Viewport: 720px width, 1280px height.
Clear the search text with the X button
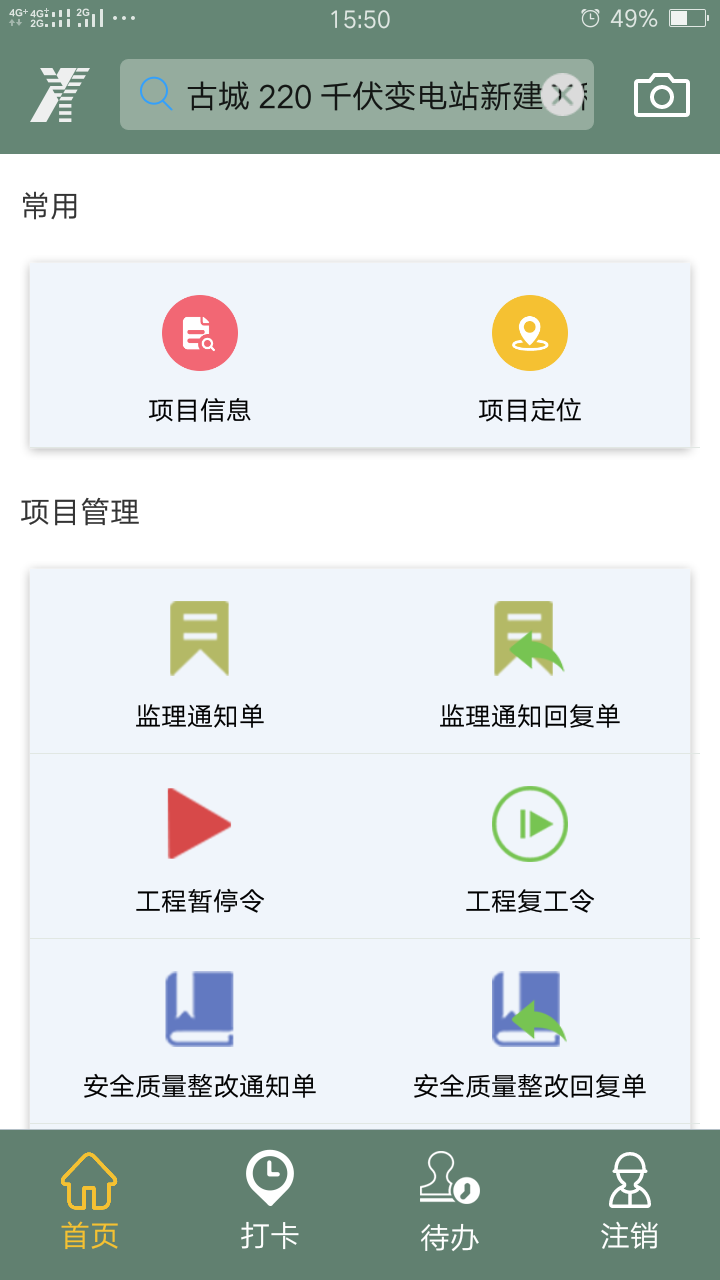pos(563,95)
